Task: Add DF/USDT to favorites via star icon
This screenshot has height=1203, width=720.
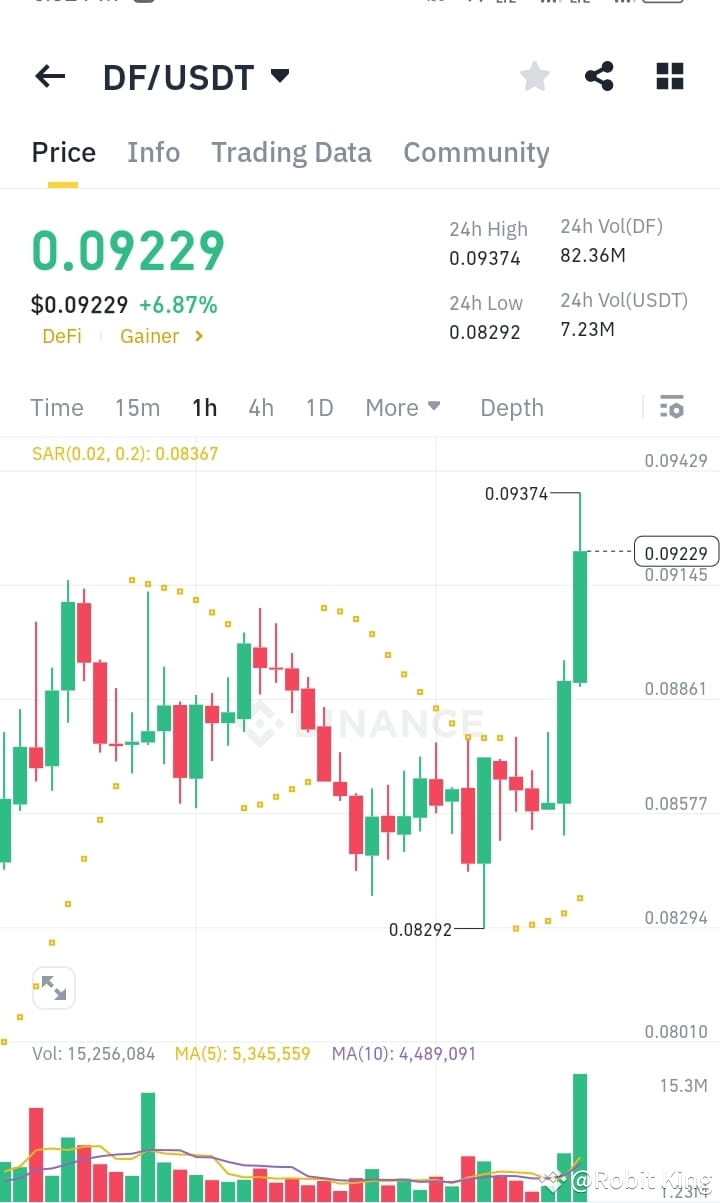Action: (x=534, y=75)
